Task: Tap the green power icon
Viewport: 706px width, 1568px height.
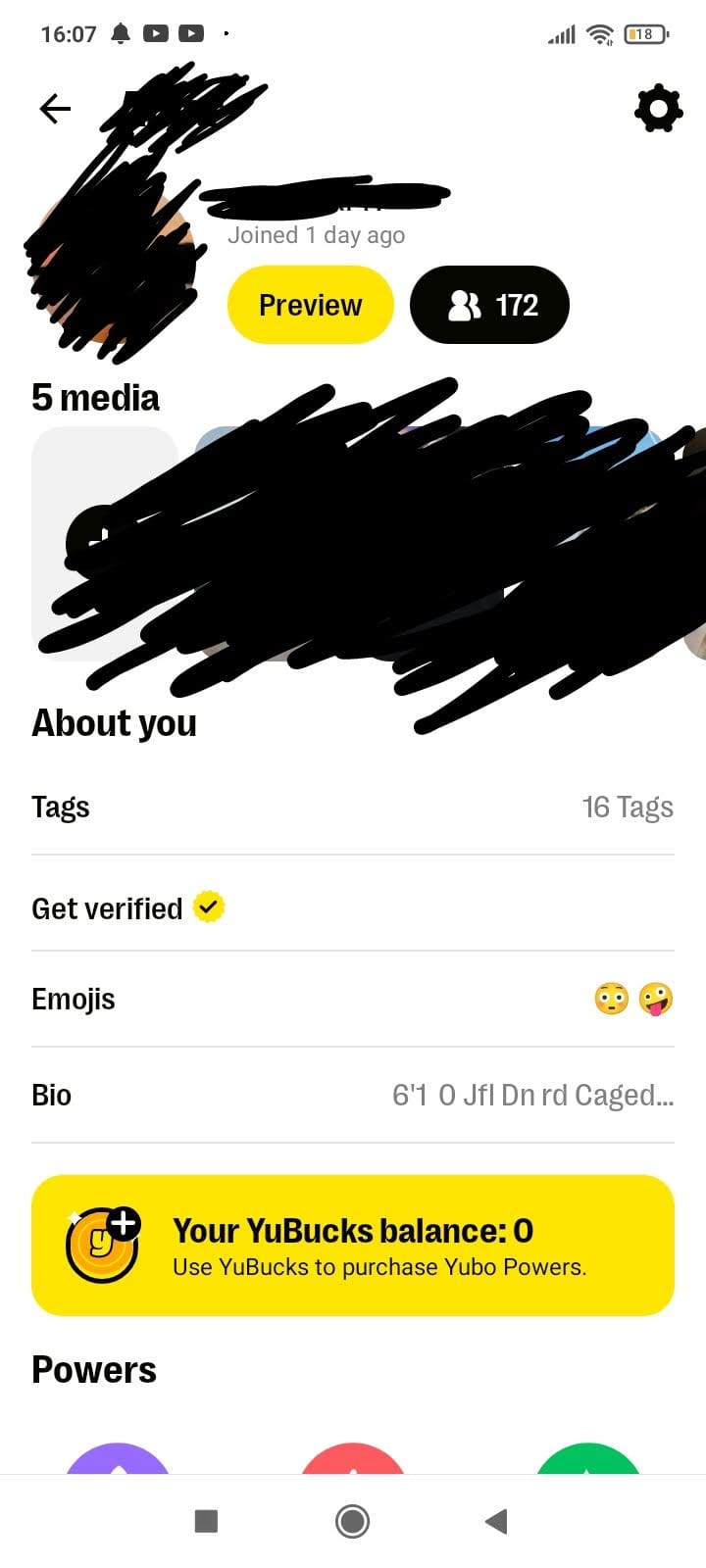Action: pyautogui.click(x=588, y=1458)
